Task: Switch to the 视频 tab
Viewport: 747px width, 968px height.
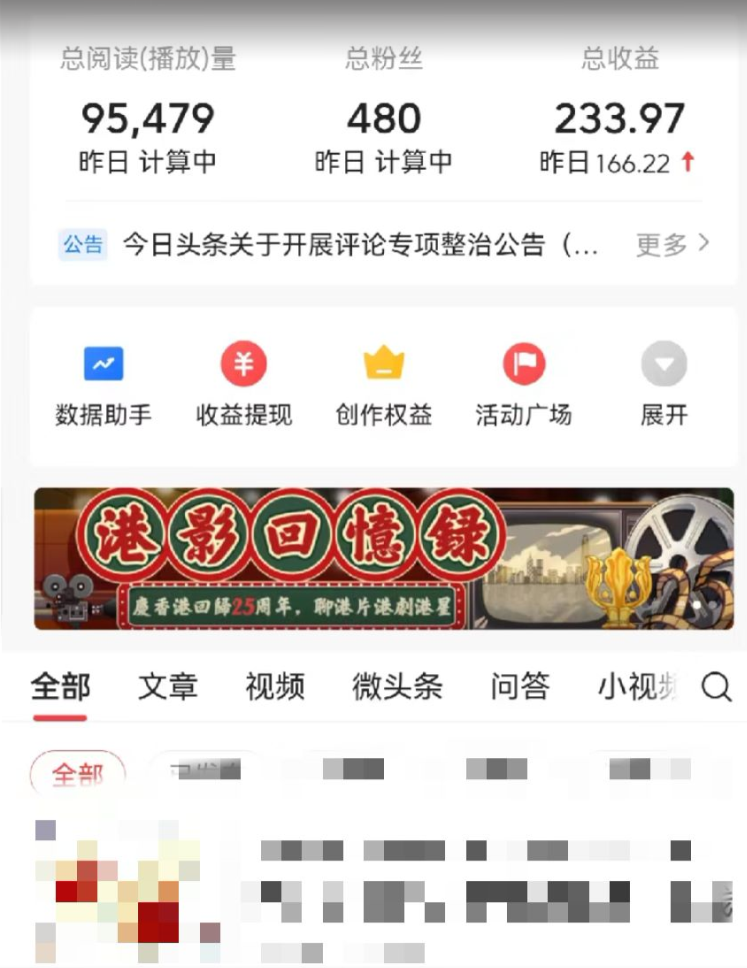Action: (x=274, y=687)
